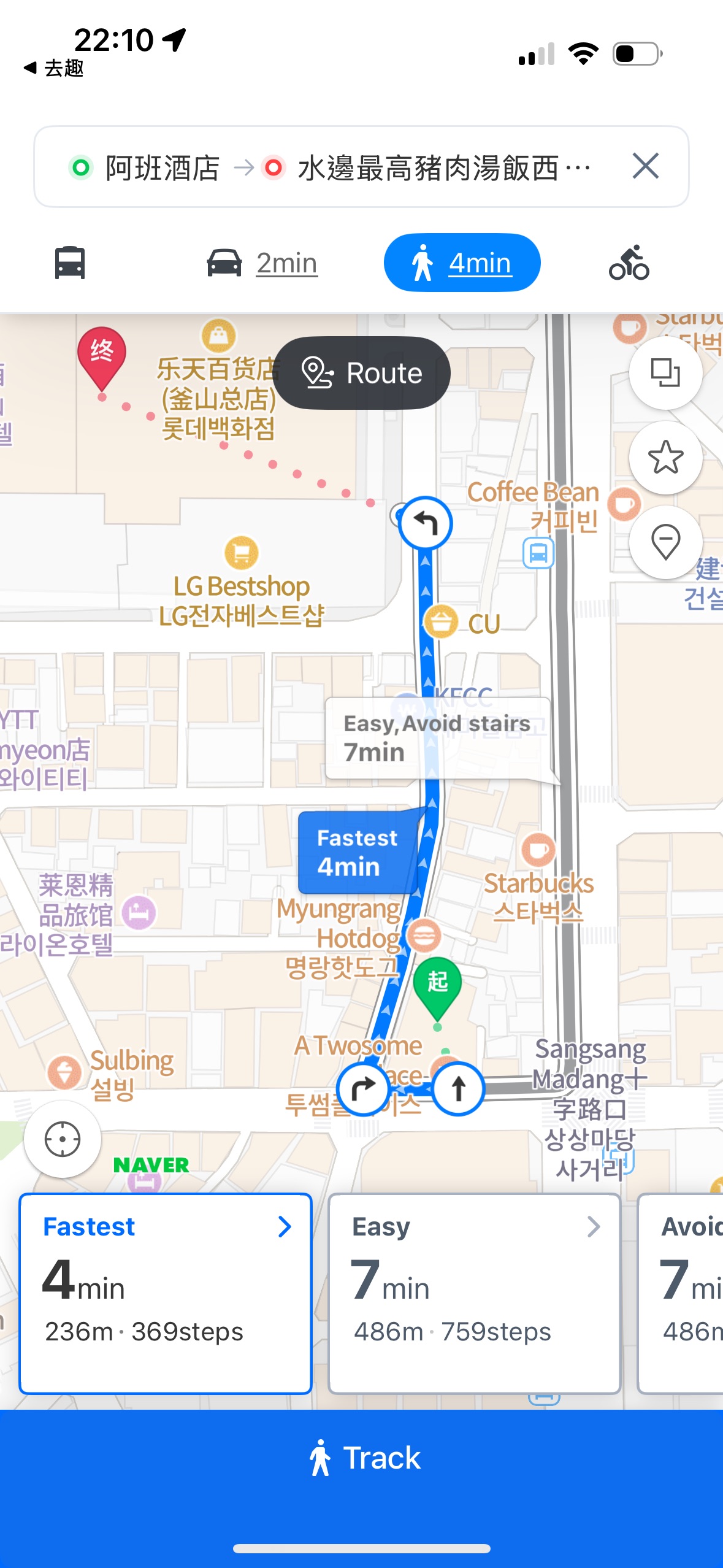Expand the Easy route details arrow
The width and height of the screenshot is (723, 1568).
[592, 1227]
